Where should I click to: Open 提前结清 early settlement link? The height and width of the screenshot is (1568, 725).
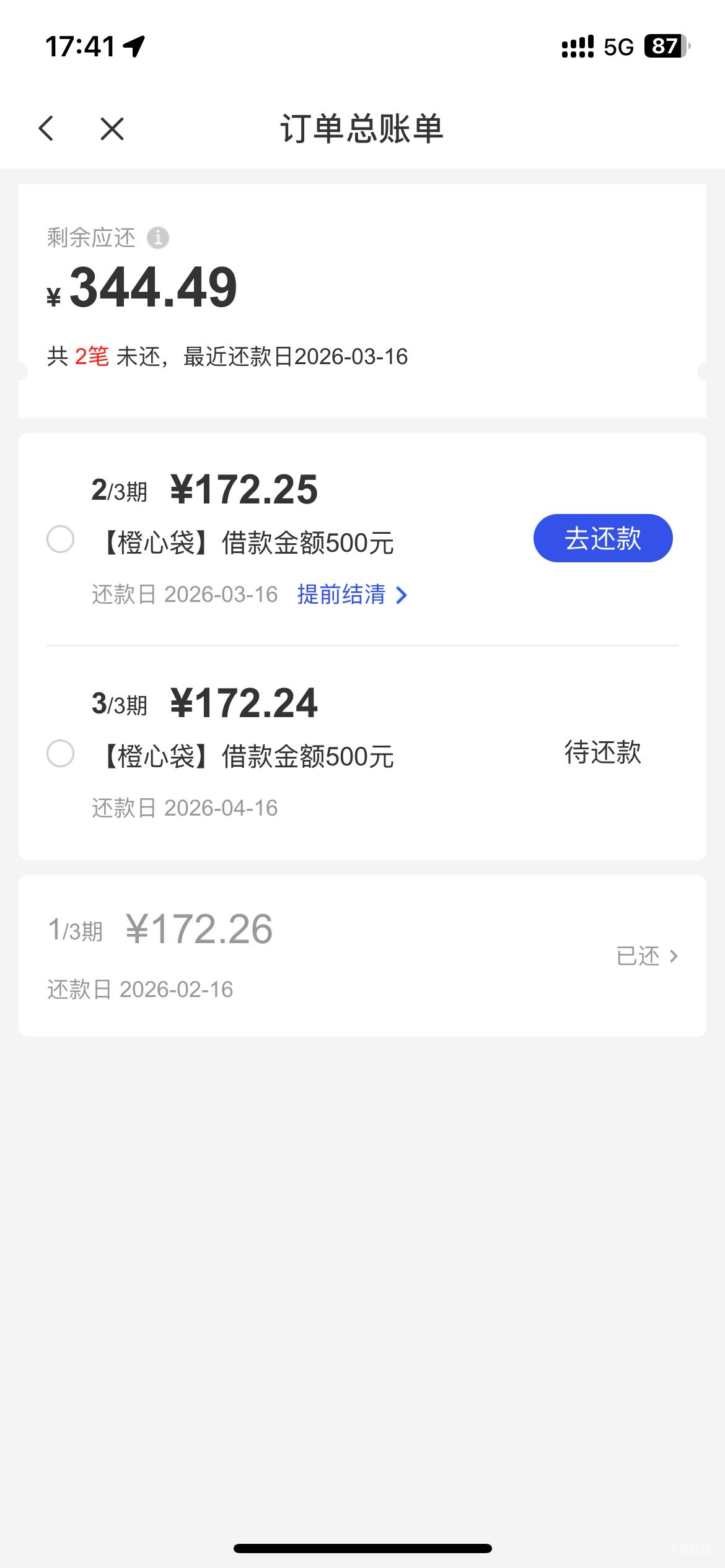coord(351,595)
